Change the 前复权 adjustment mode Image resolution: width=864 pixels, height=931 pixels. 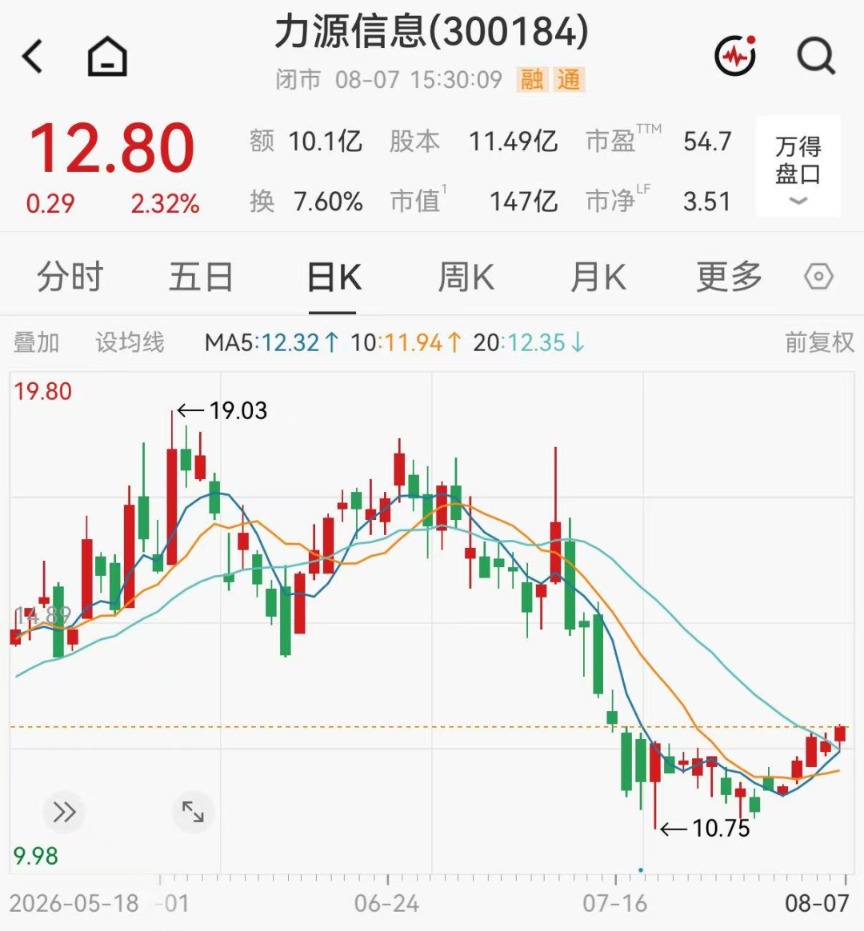click(x=819, y=343)
